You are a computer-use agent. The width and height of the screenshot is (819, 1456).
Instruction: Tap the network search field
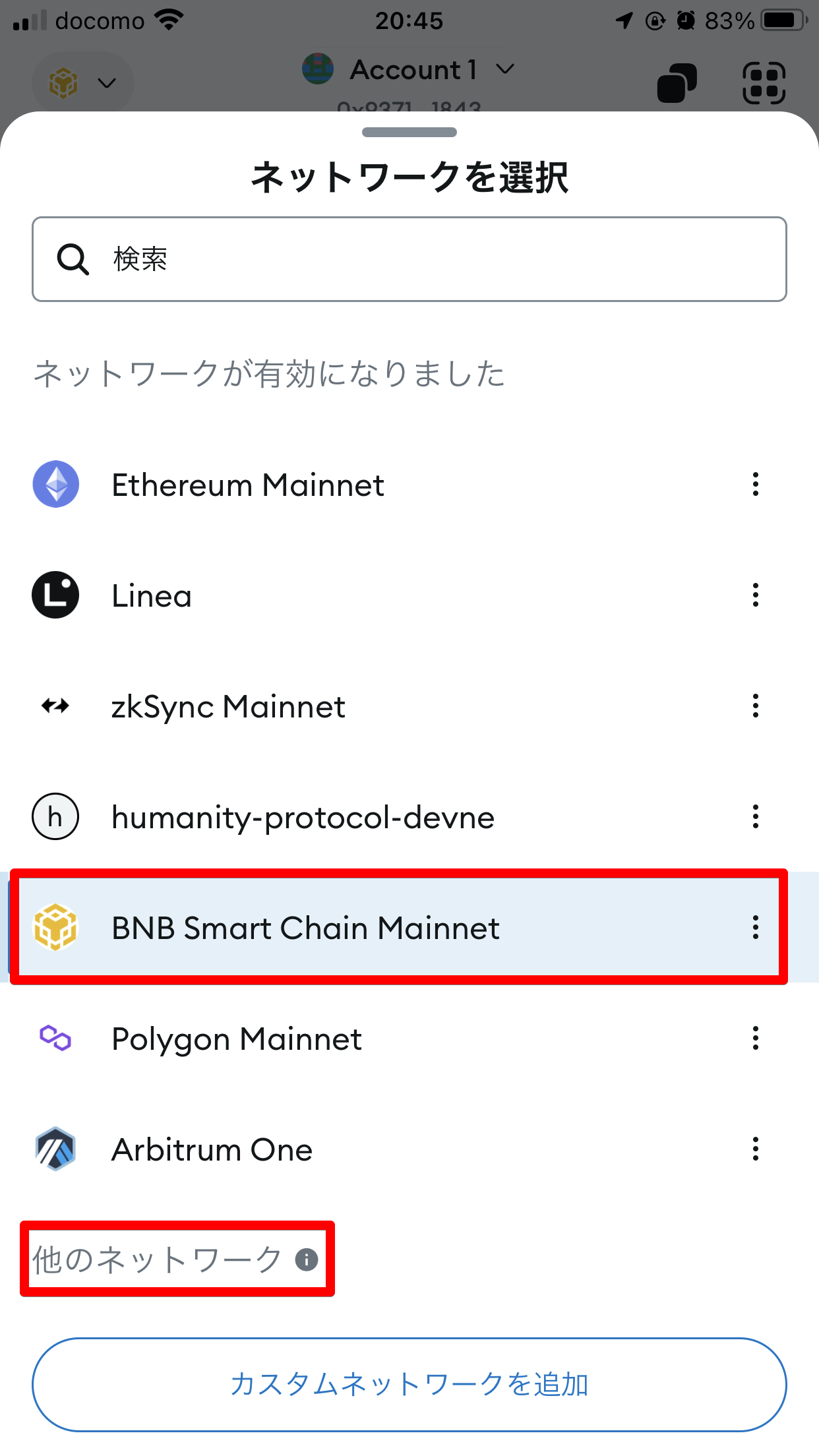tap(409, 259)
